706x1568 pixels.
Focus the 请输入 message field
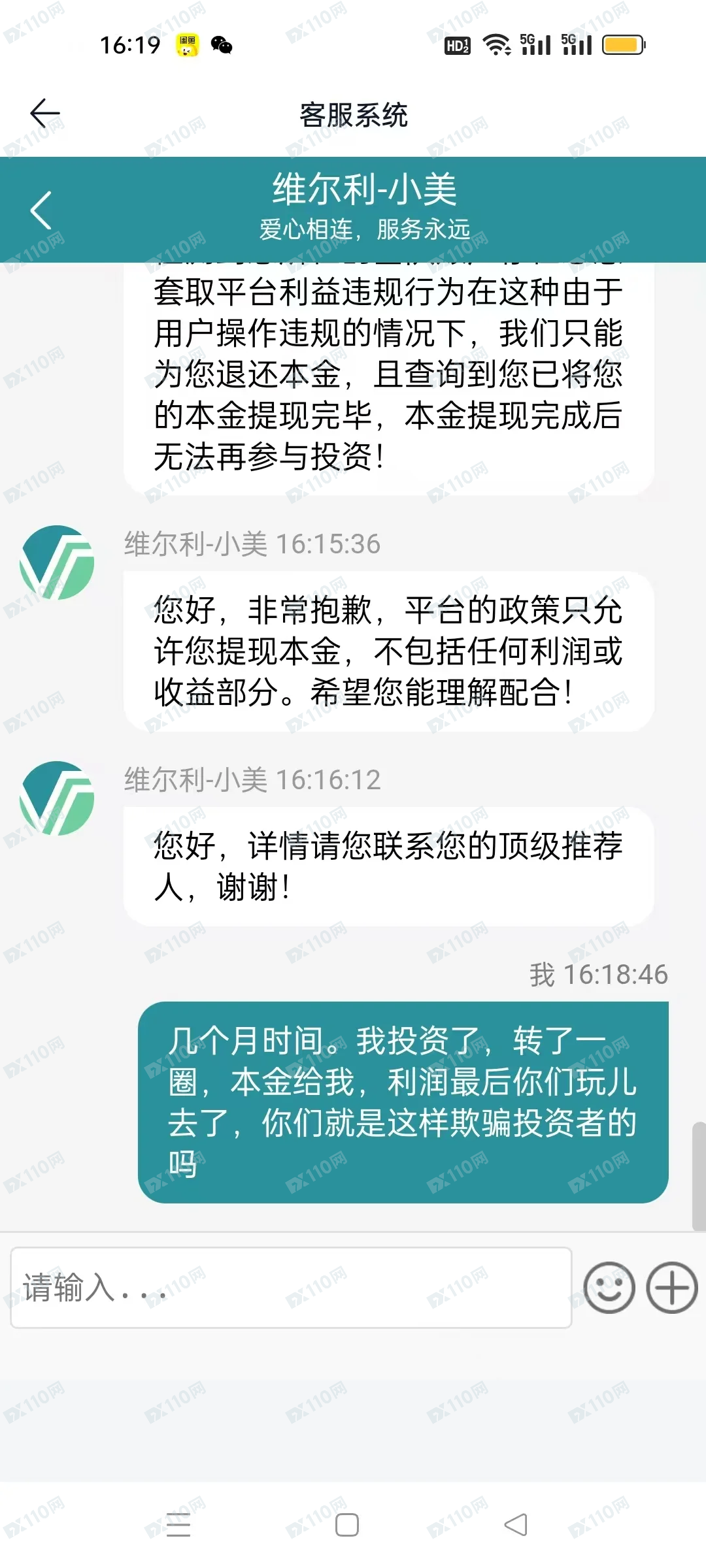coord(291,1288)
